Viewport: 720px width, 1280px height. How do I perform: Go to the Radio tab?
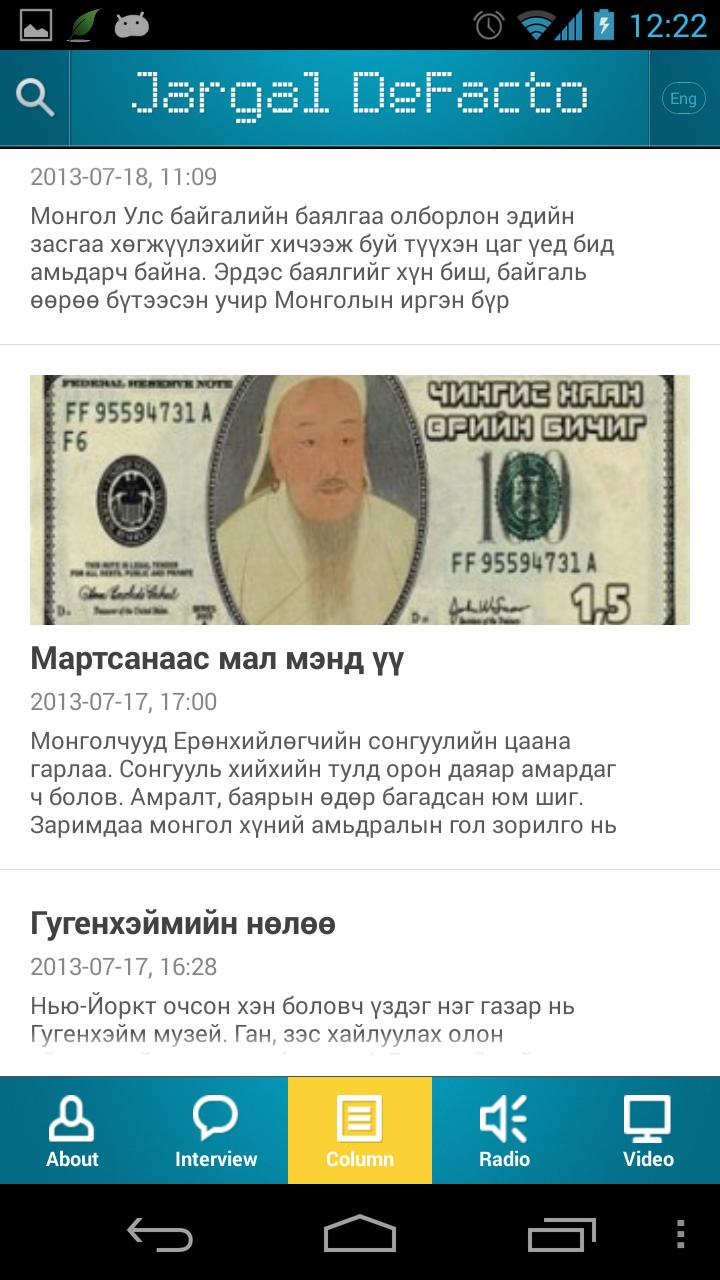(x=504, y=1131)
